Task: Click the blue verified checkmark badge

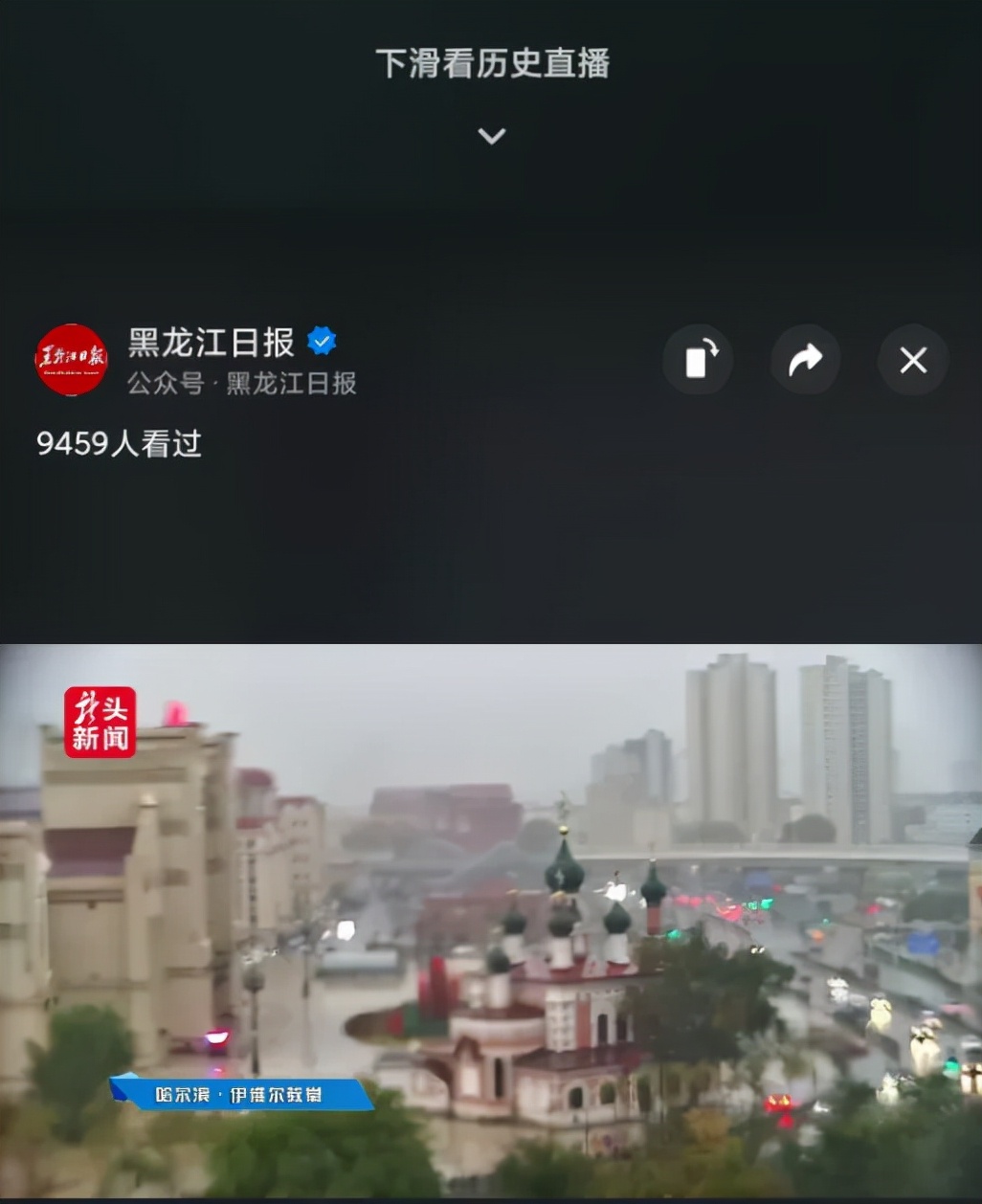Action: (x=322, y=340)
